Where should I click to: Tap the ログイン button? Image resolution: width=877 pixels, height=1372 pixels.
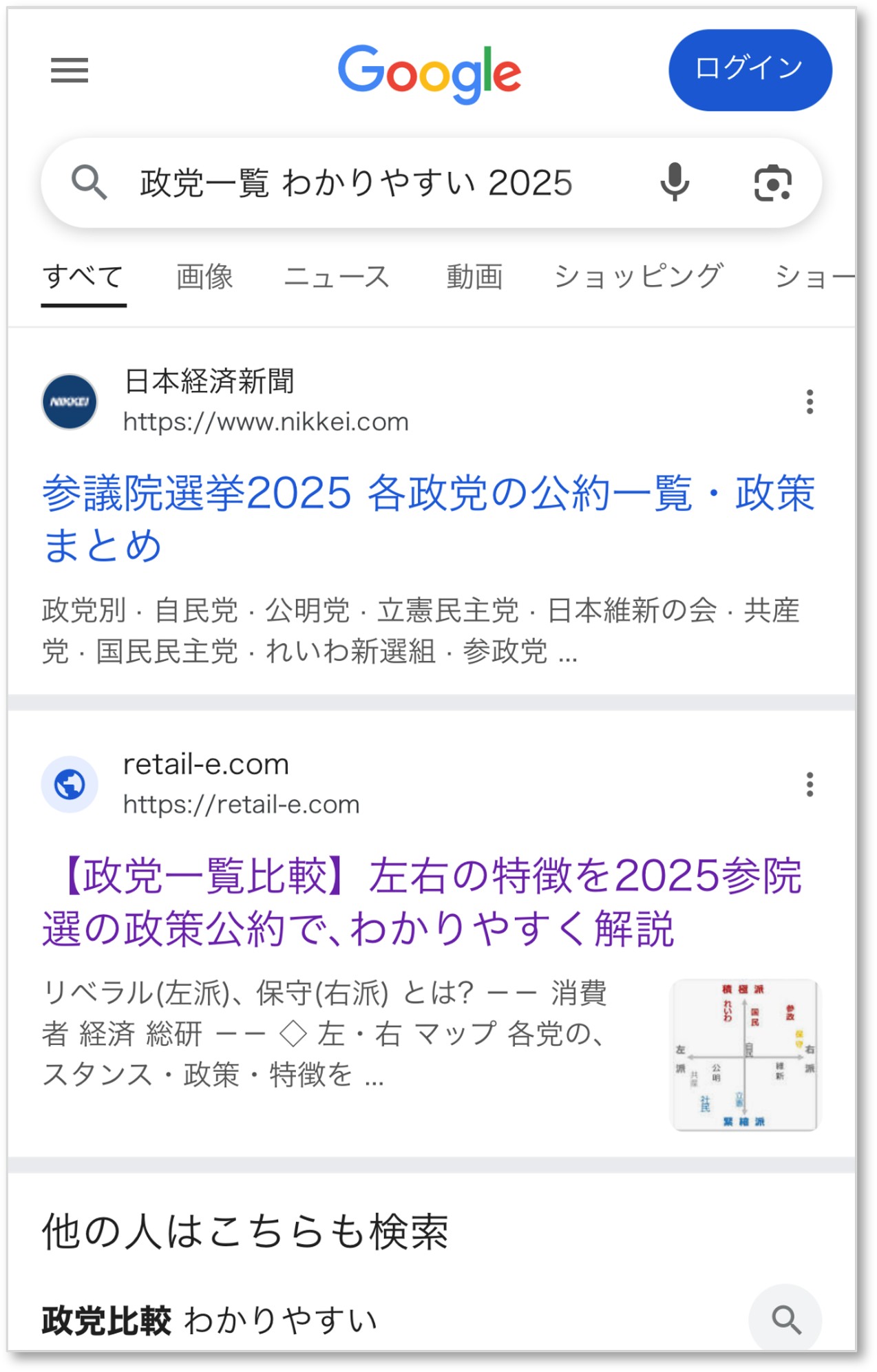[750, 70]
